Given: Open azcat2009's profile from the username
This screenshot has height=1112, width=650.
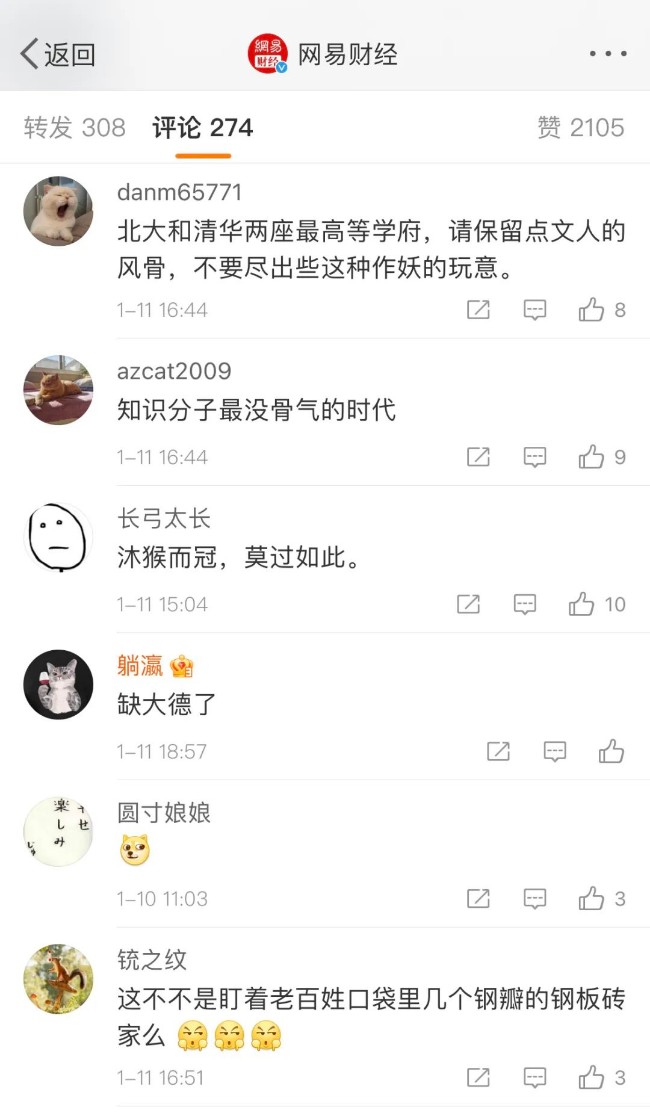Looking at the screenshot, I should click(x=174, y=371).
